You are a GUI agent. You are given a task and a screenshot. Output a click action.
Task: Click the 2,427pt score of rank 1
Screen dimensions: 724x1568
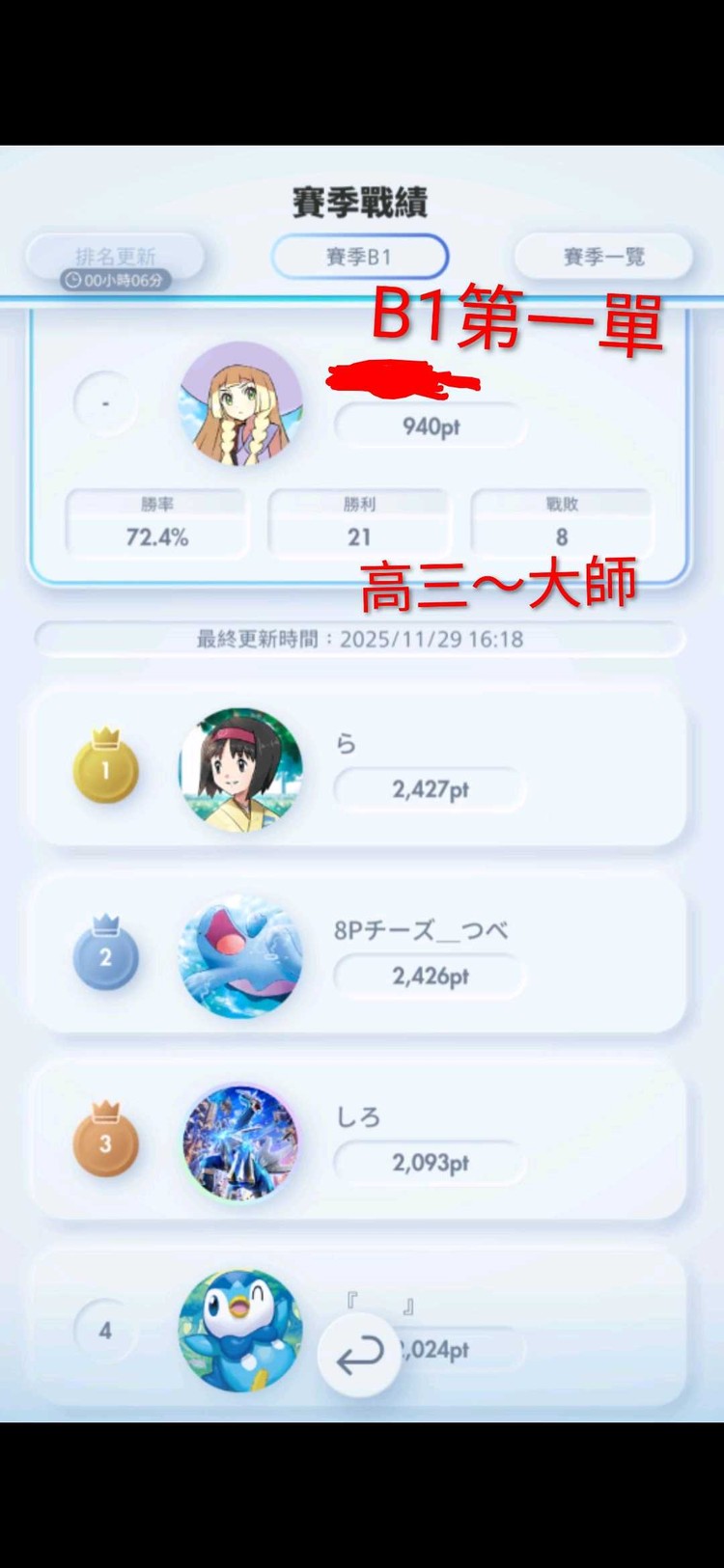[428, 788]
